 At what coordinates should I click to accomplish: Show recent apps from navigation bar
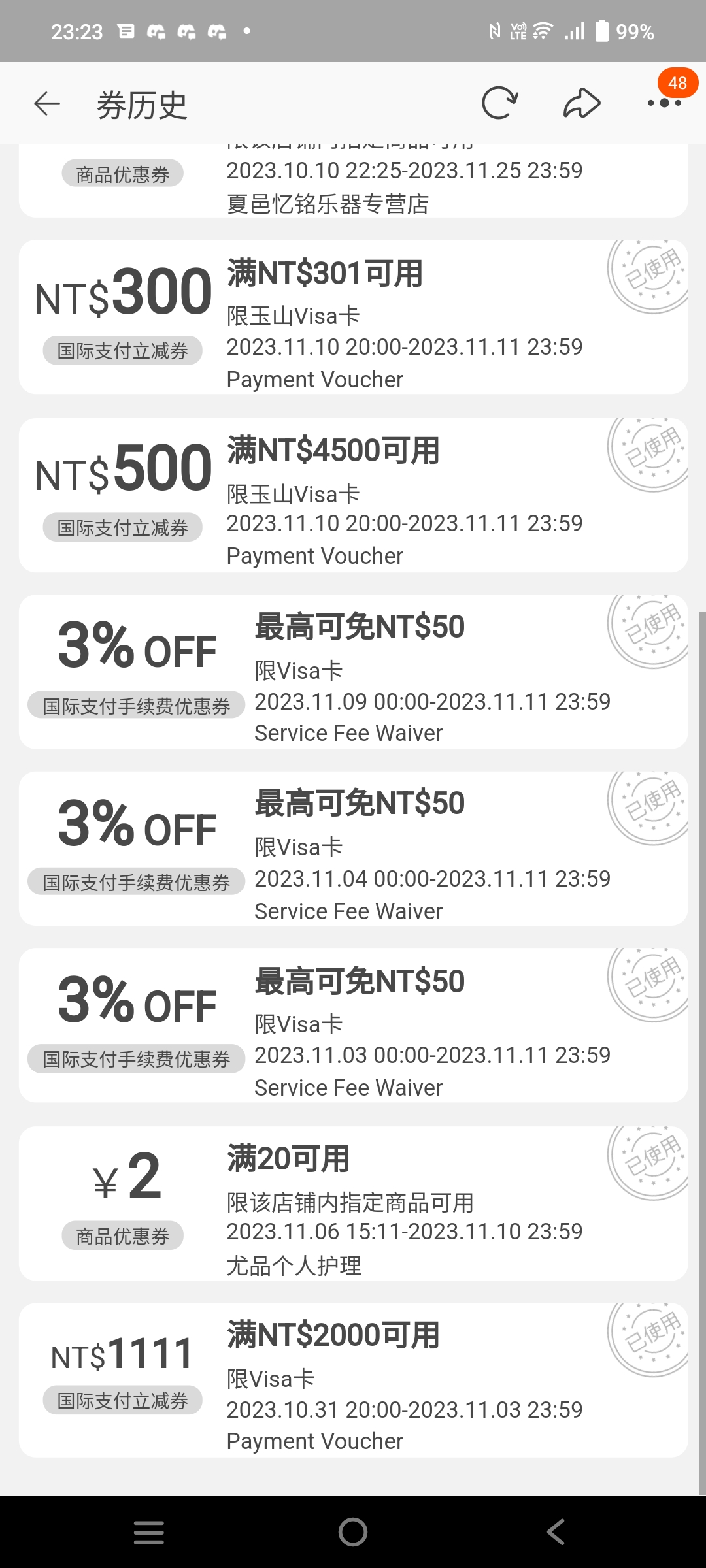pos(149,1532)
